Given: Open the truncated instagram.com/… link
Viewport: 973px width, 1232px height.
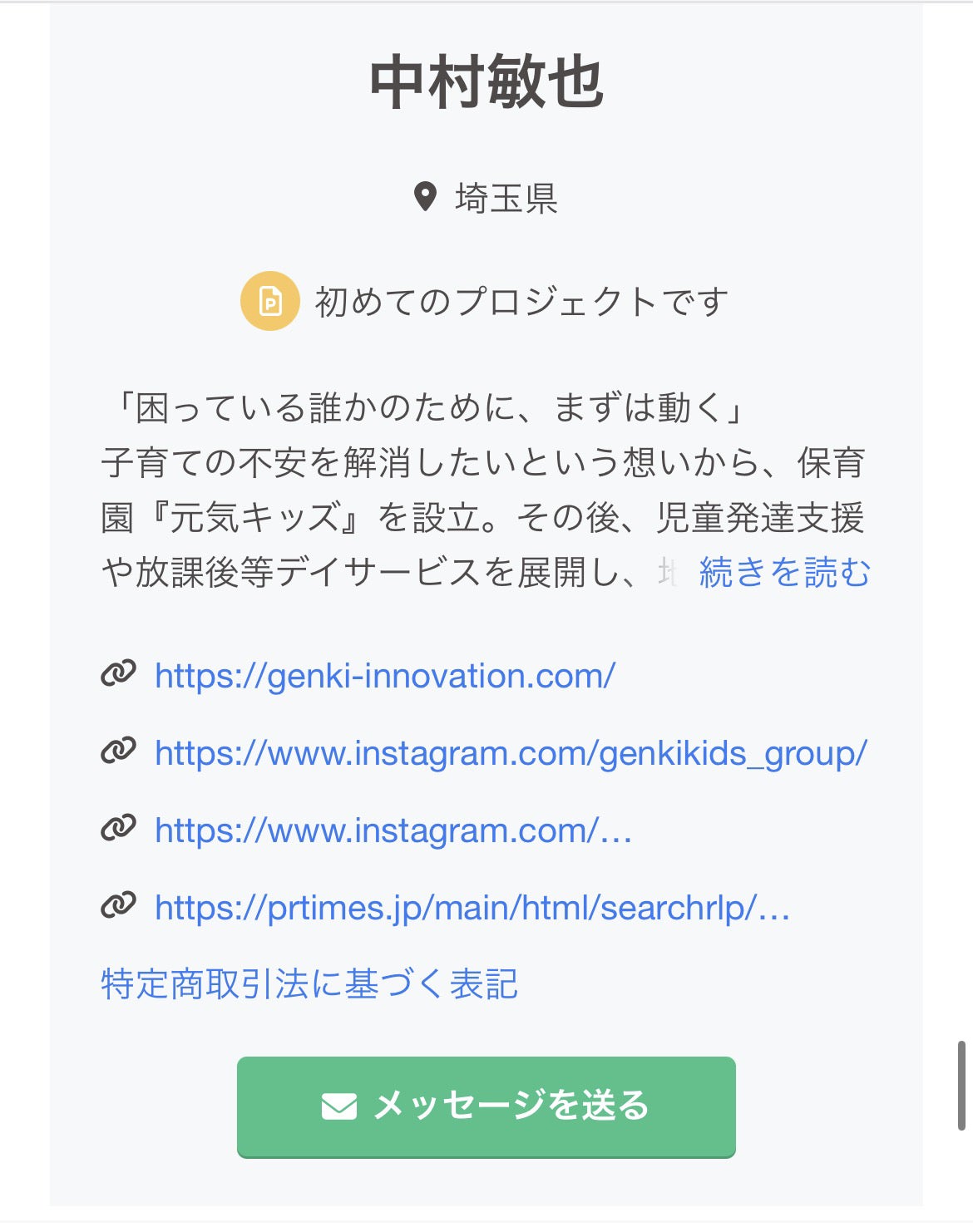Looking at the screenshot, I should (393, 830).
